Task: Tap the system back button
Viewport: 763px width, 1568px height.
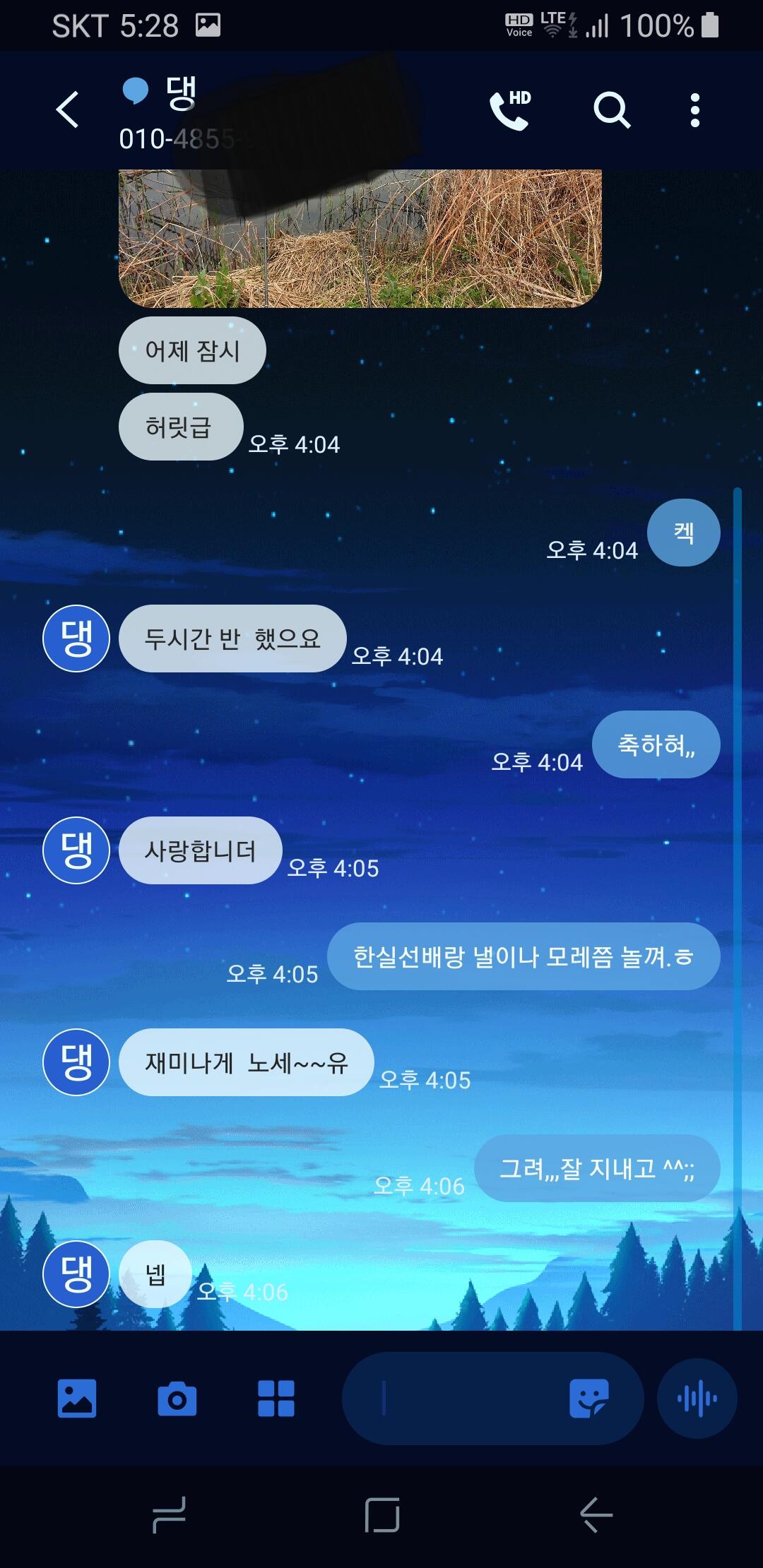Action: click(596, 1514)
